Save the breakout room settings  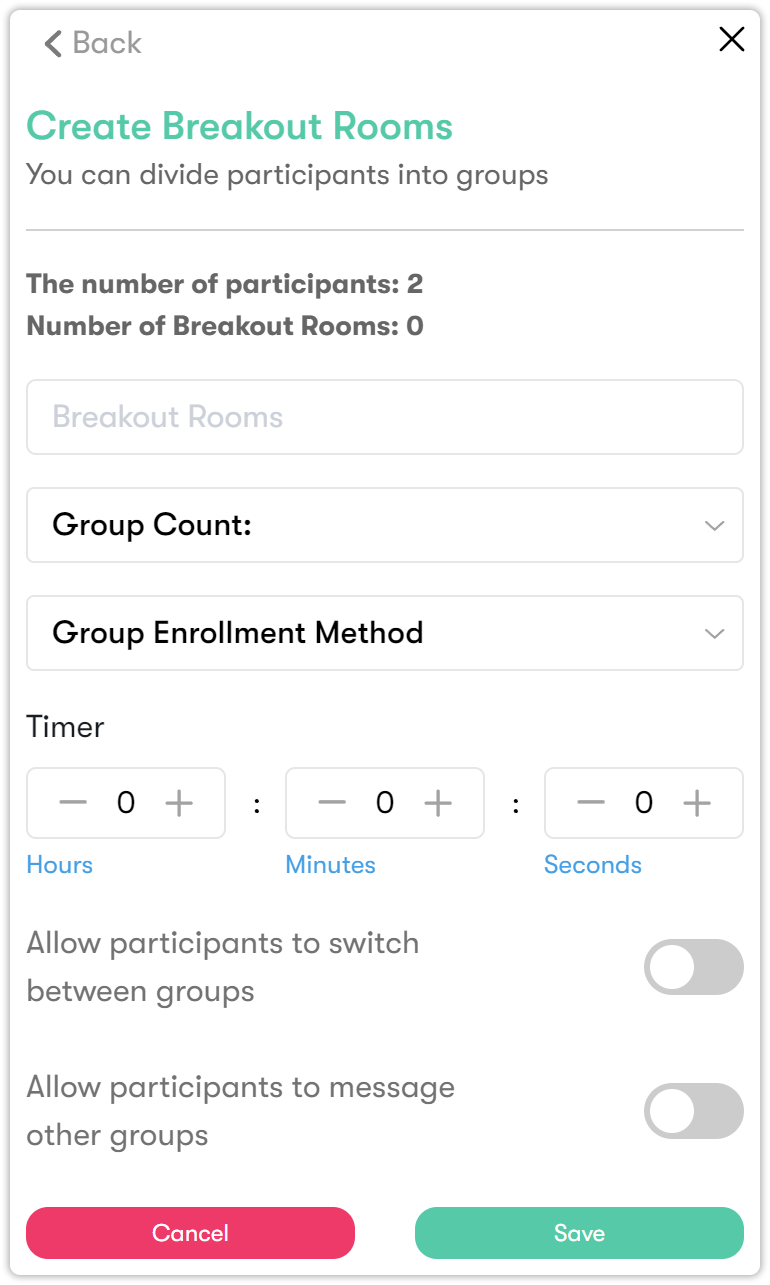tap(579, 1233)
